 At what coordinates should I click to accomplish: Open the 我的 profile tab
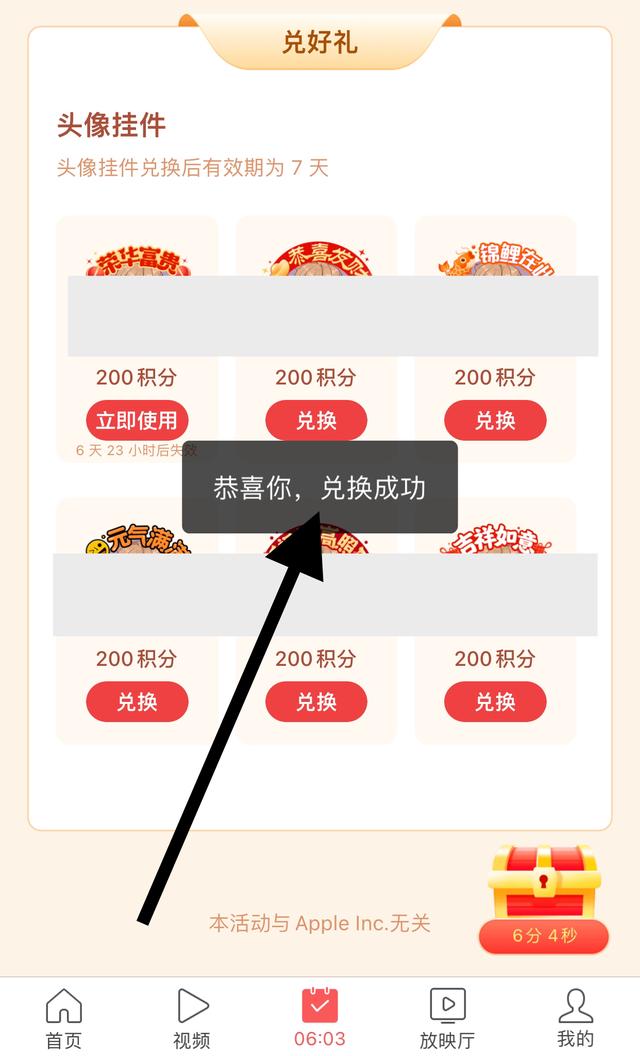point(575,1017)
